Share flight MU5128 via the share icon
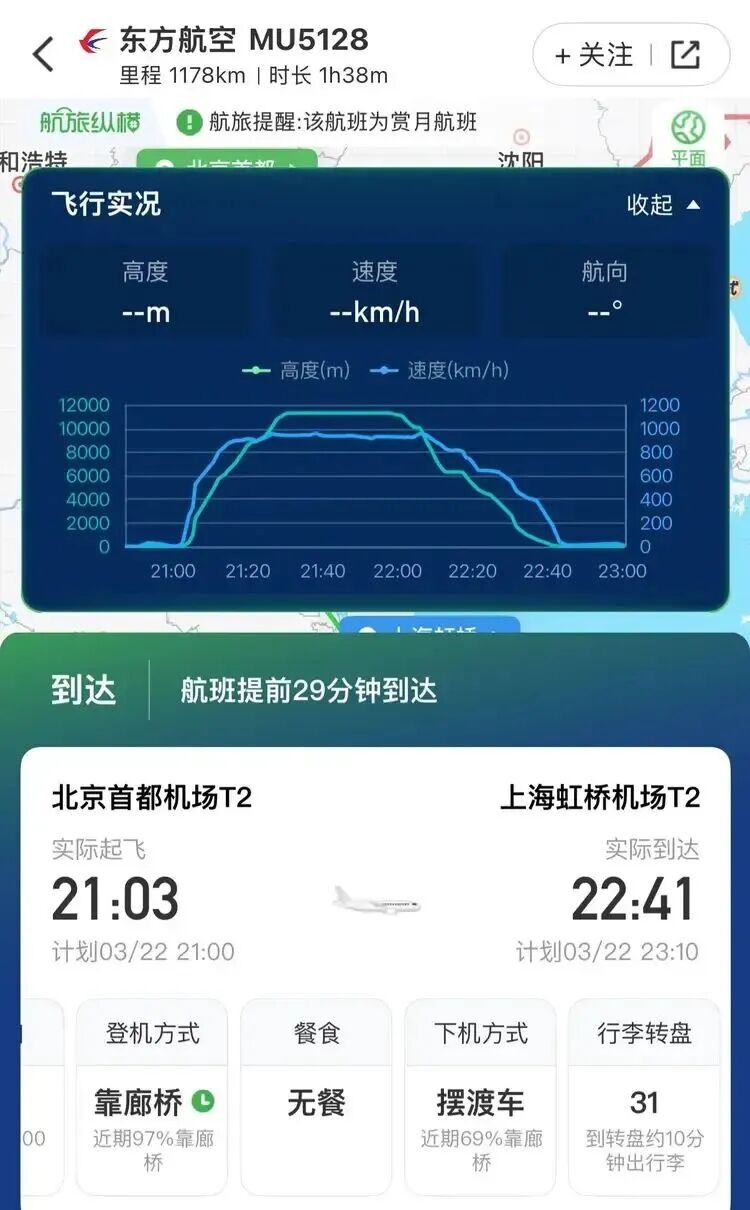 click(x=686, y=55)
